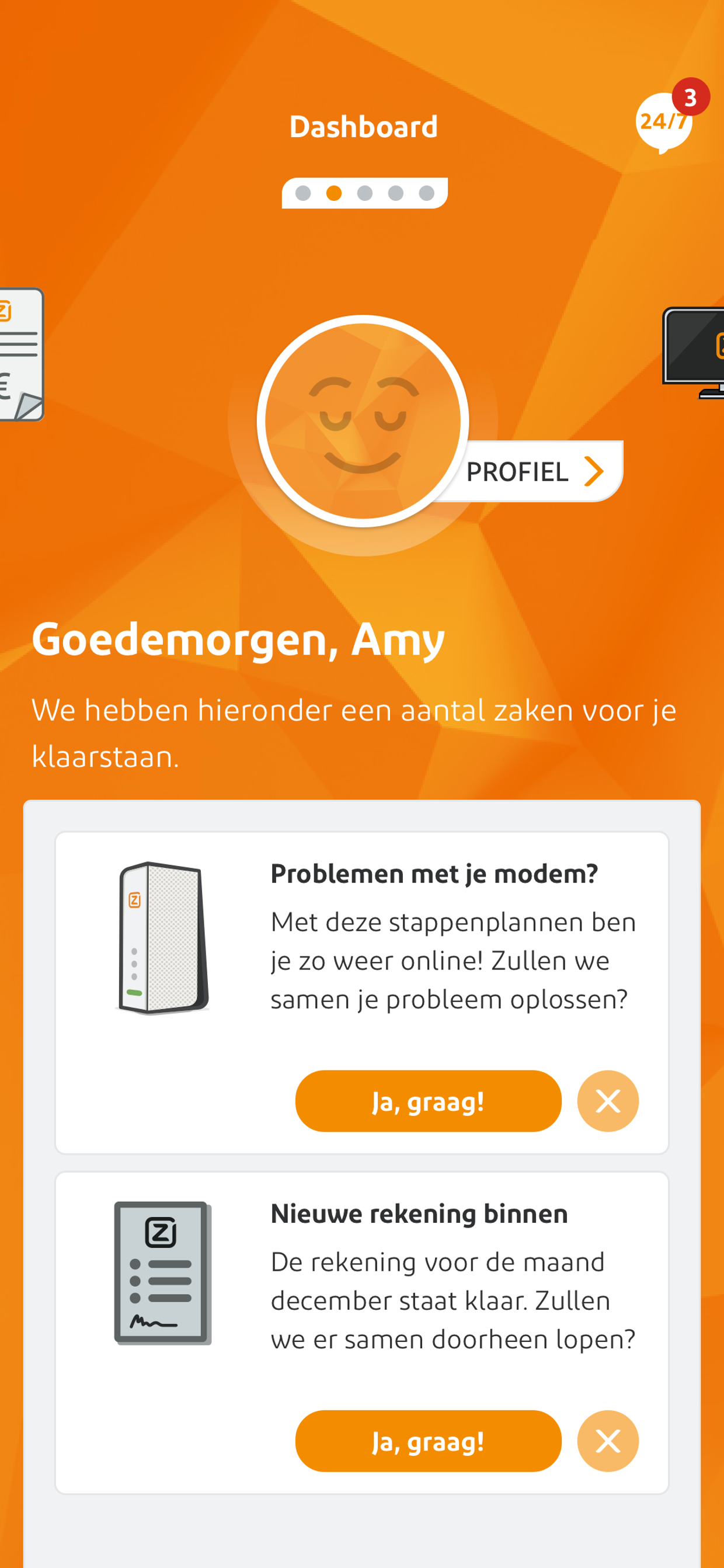Select the invoice document icon at left edge
The image size is (724, 1568).
click(21, 355)
